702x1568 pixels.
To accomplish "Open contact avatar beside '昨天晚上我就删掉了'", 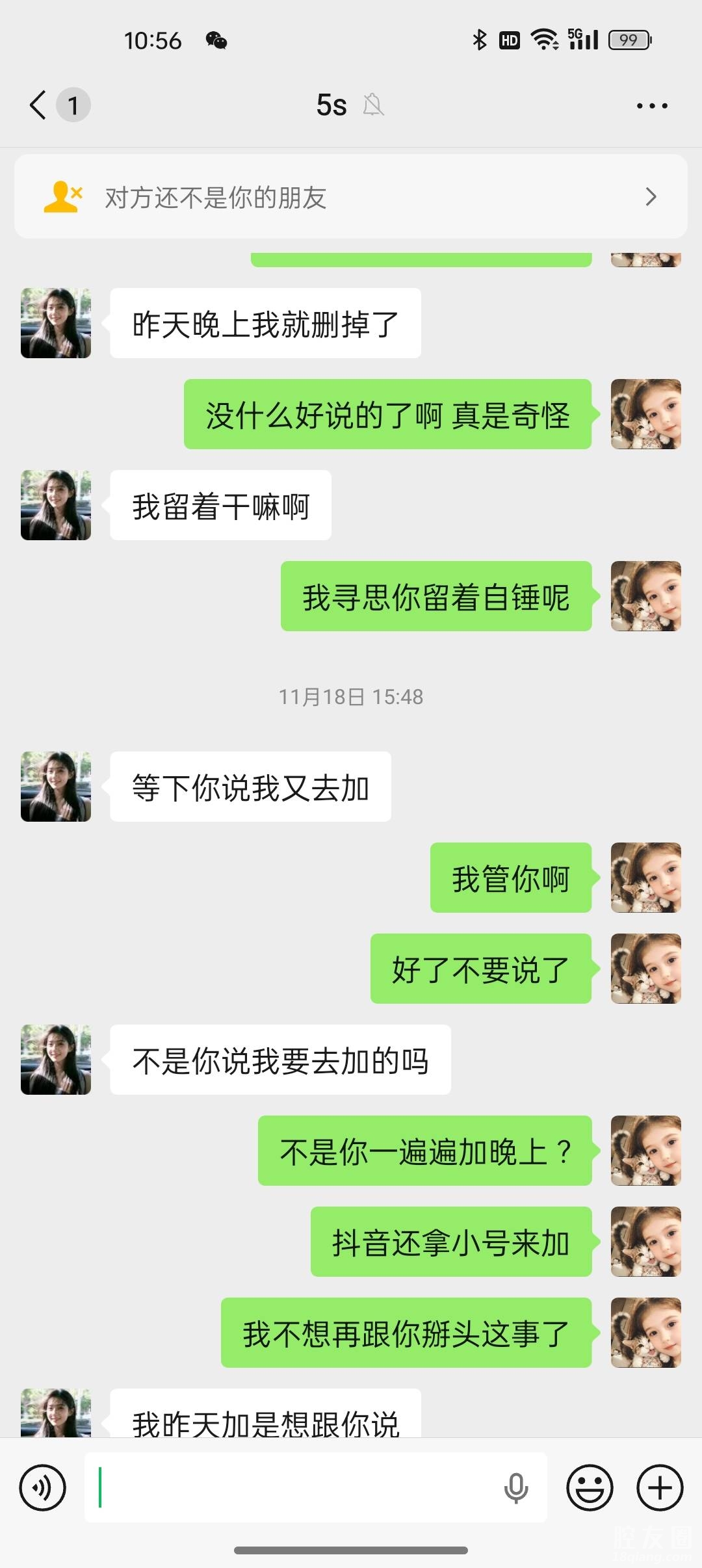I will coord(56,323).
